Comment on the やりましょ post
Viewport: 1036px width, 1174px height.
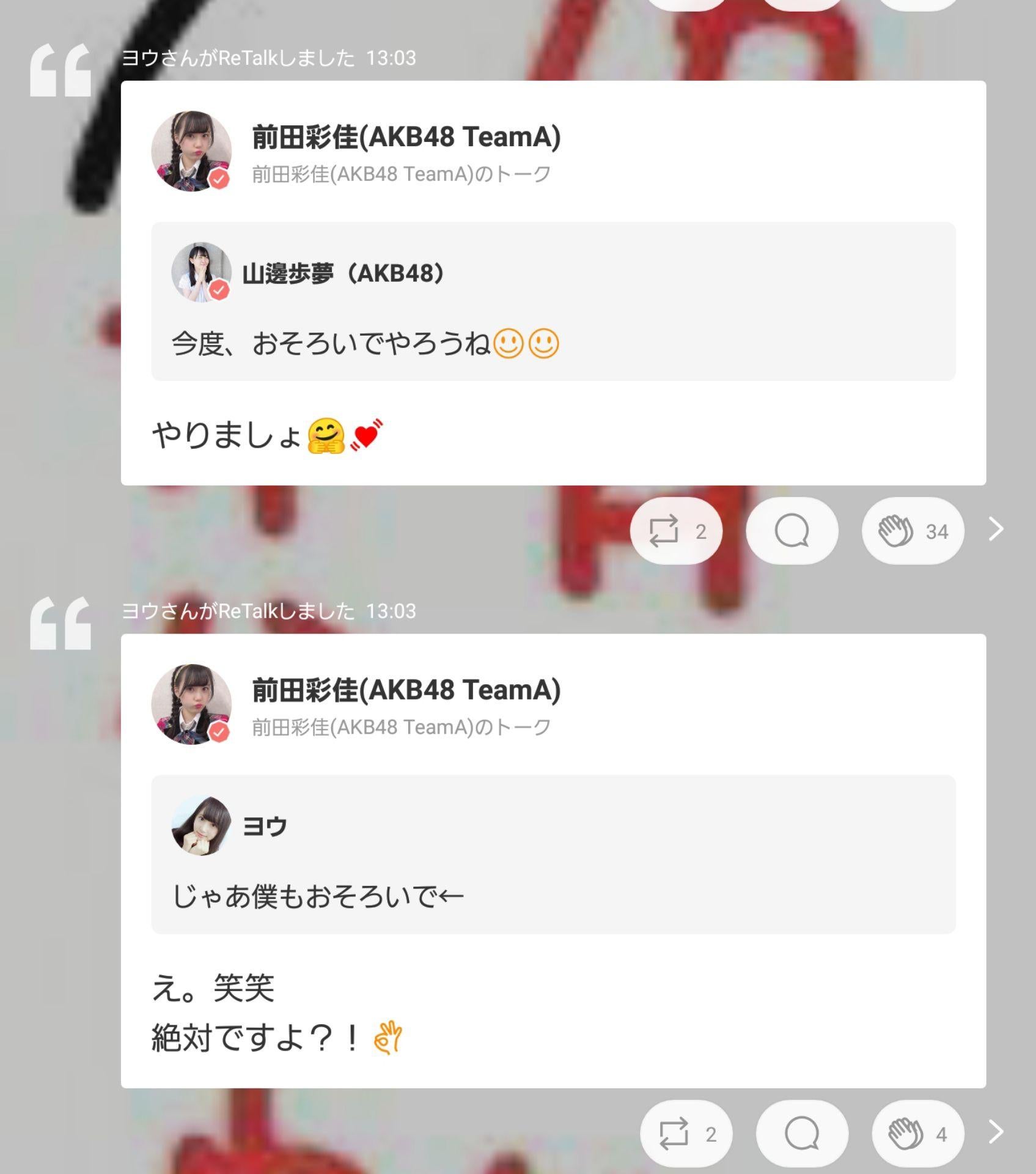[x=792, y=531]
